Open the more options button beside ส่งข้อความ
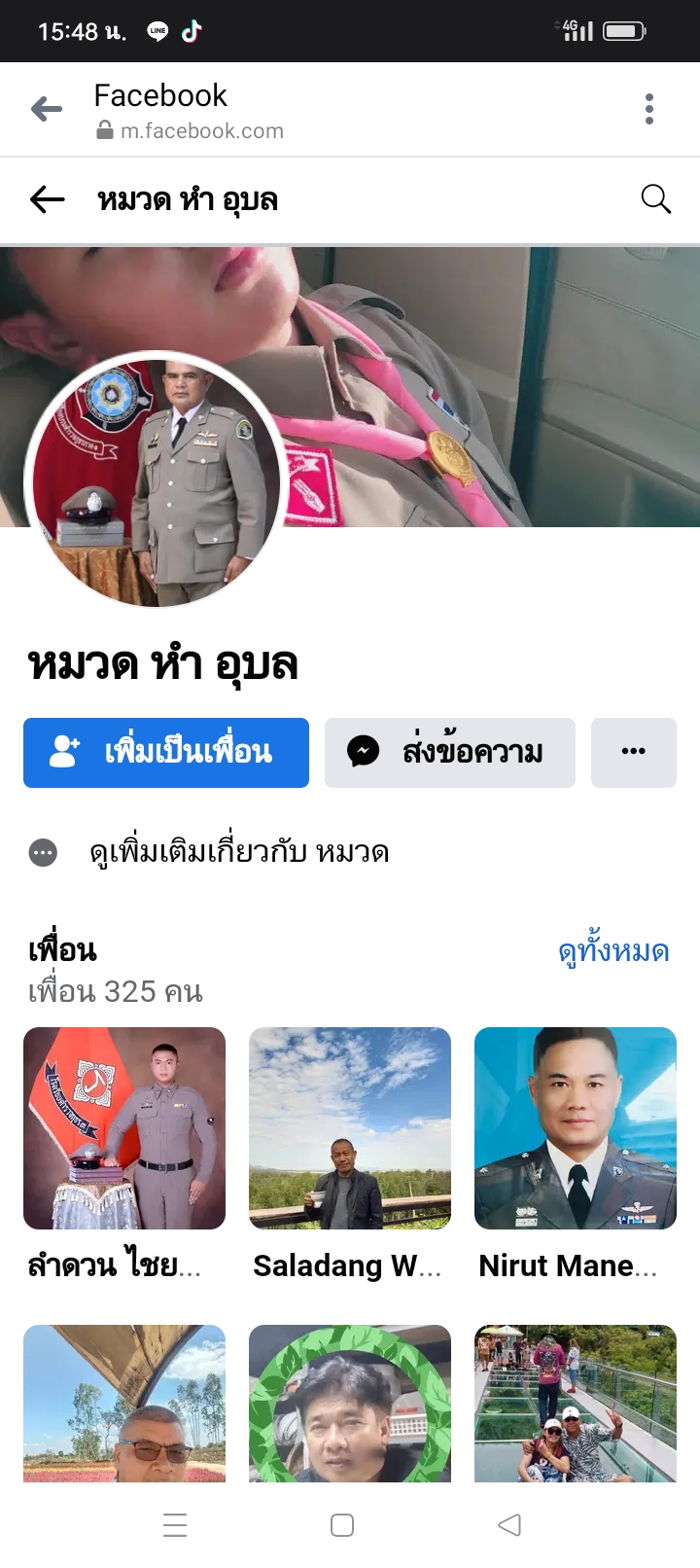The height and width of the screenshot is (1568, 700). click(633, 752)
